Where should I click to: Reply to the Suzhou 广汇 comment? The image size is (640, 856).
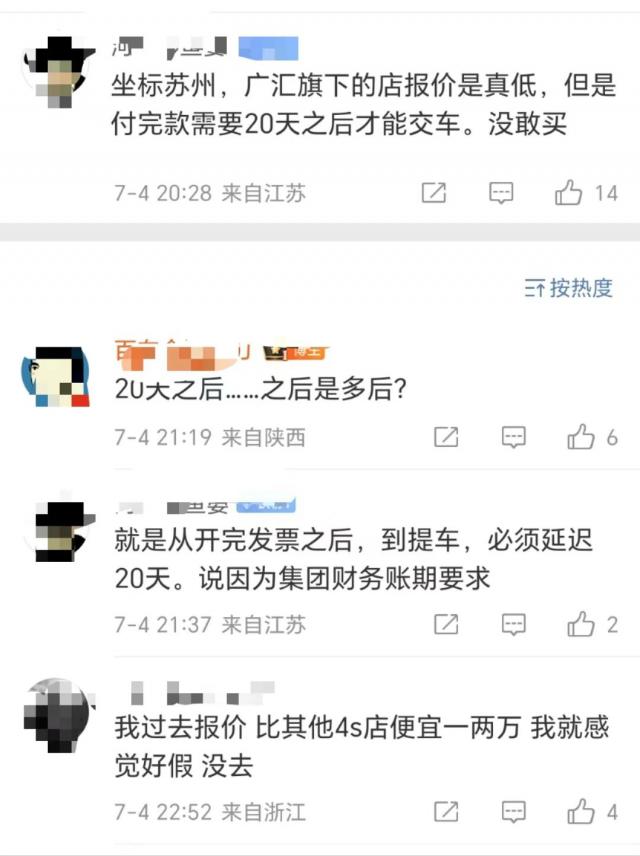(x=501, y=193)
